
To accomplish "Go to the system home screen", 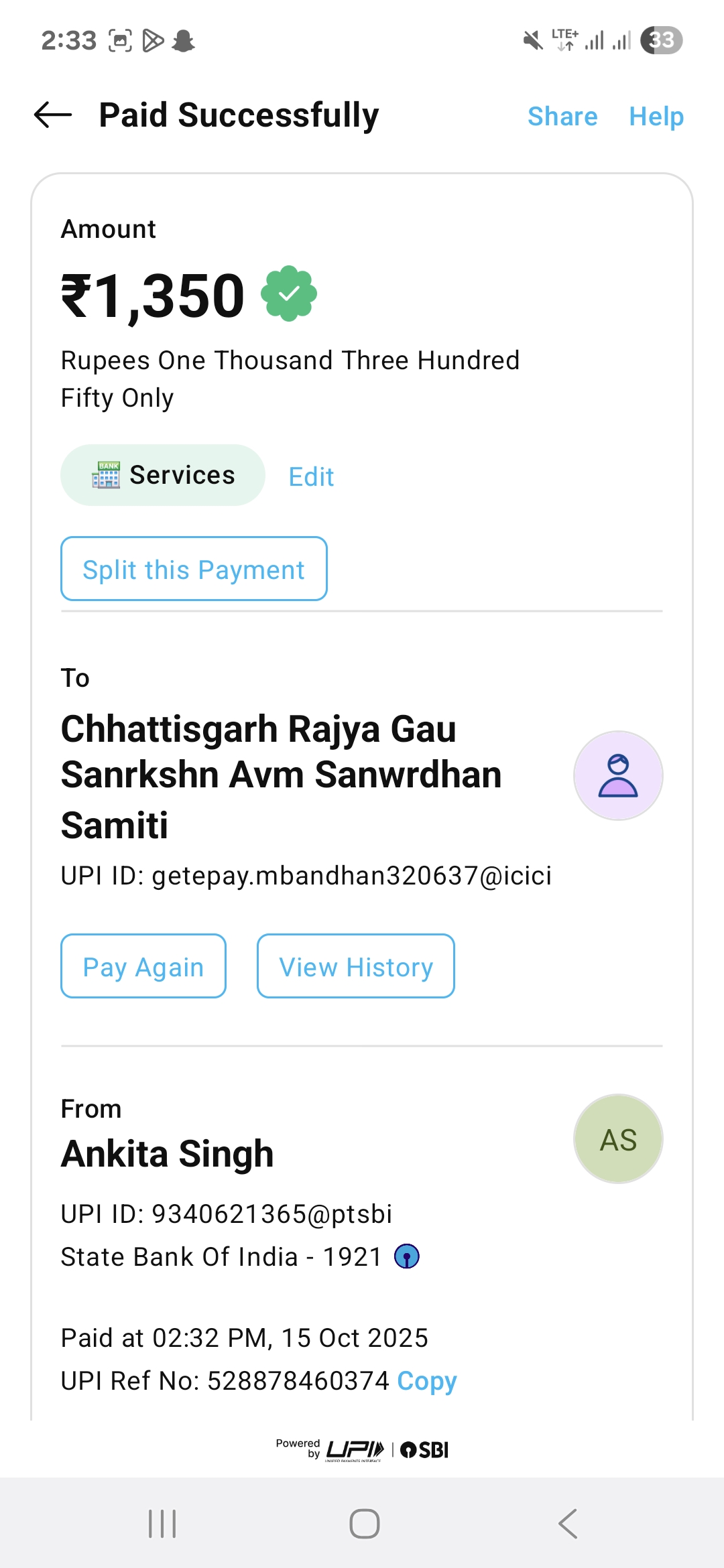I will tap(365, 1524).
